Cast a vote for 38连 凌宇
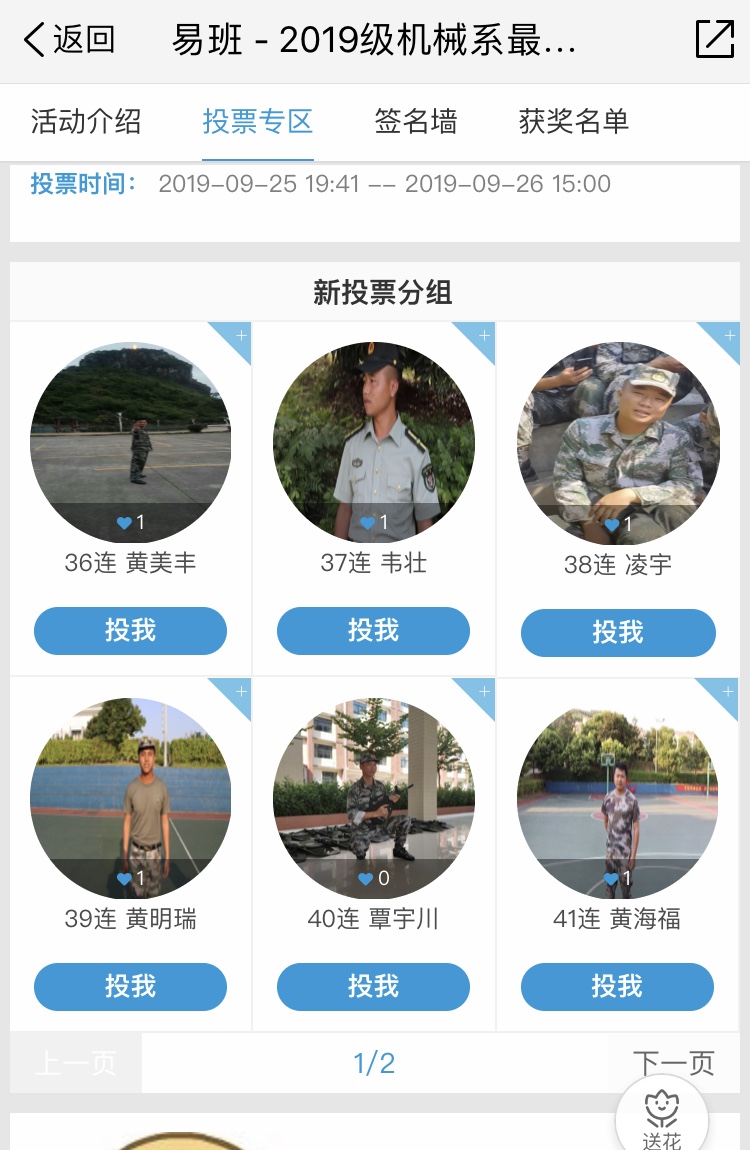750x1150 pixels. (618, 633)
